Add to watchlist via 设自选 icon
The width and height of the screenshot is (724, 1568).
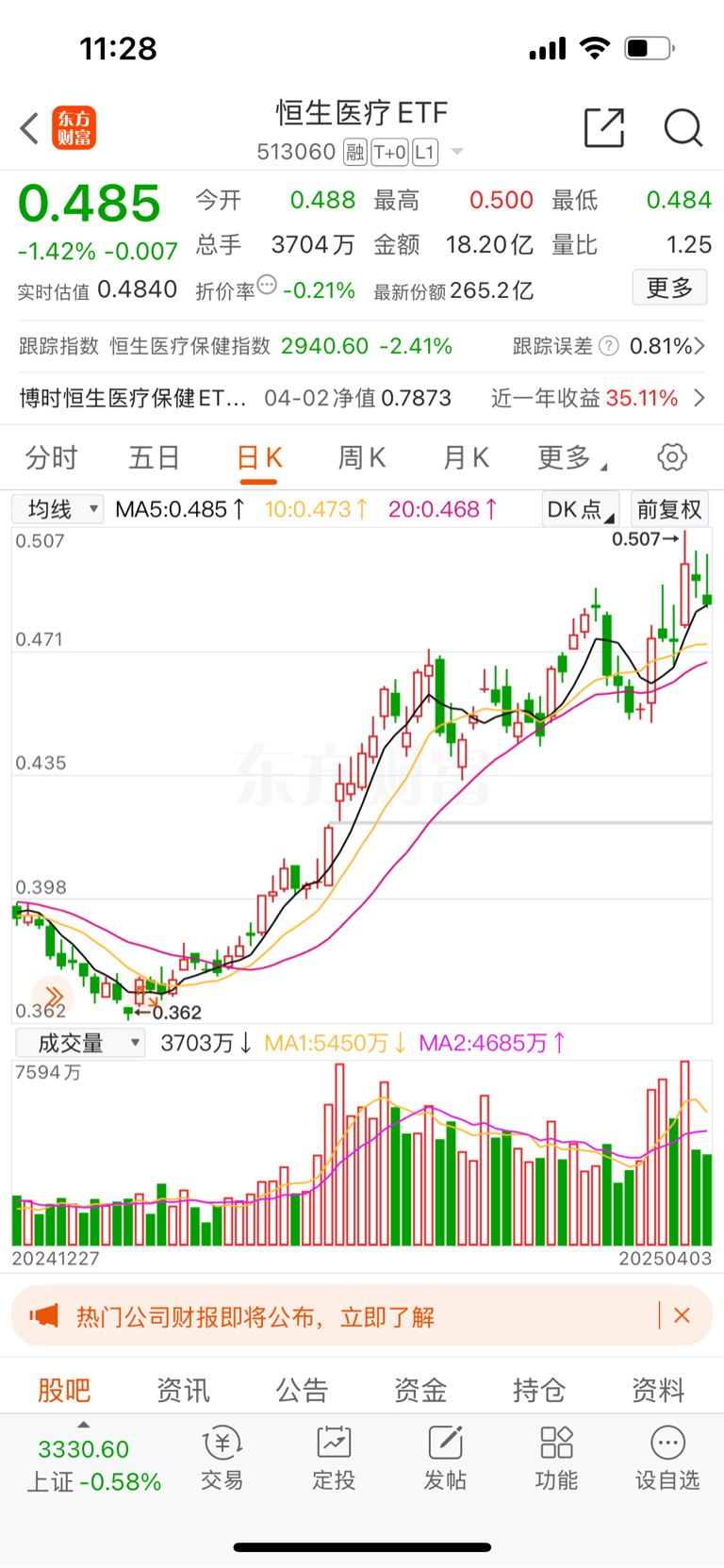[666, 1457]
